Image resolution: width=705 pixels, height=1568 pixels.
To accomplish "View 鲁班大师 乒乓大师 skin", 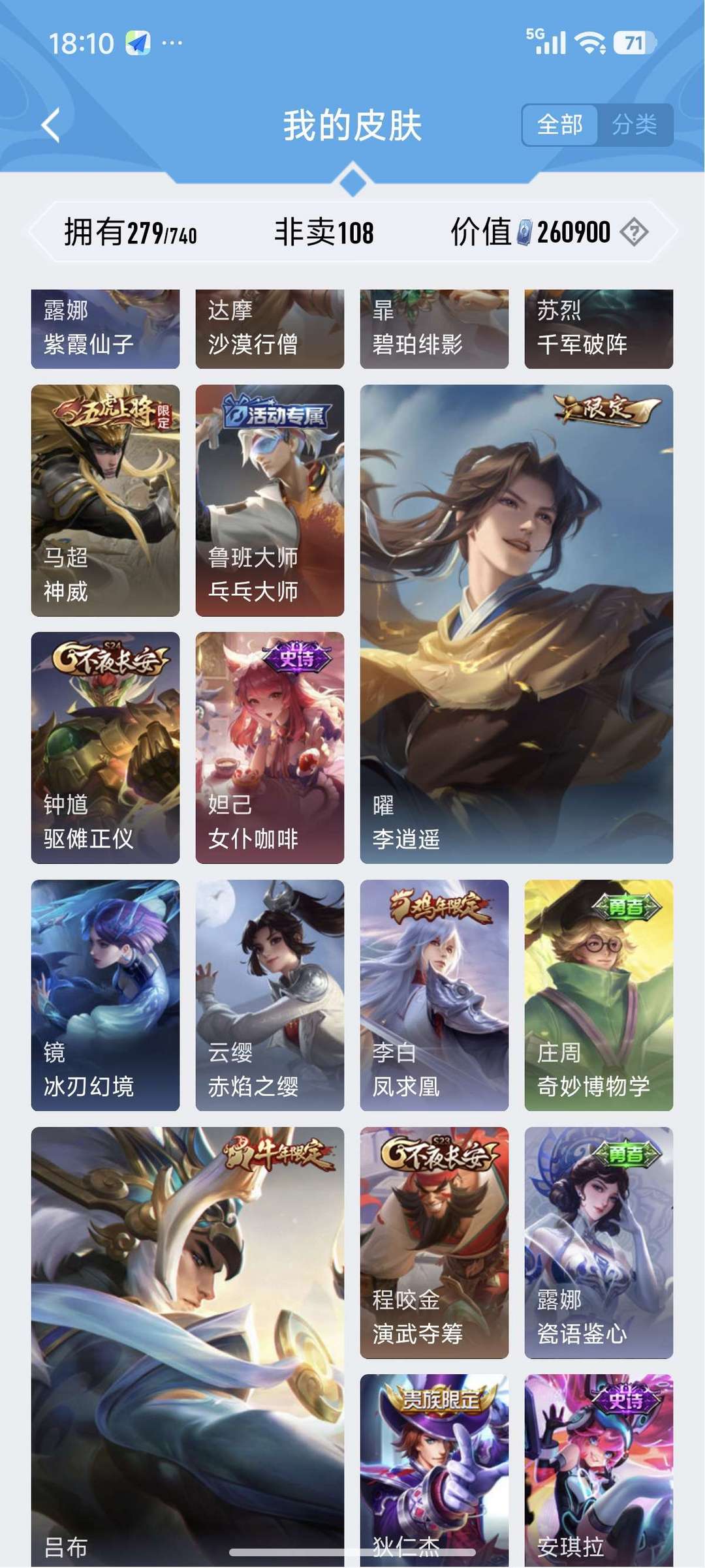I will [x=270, y=500].
